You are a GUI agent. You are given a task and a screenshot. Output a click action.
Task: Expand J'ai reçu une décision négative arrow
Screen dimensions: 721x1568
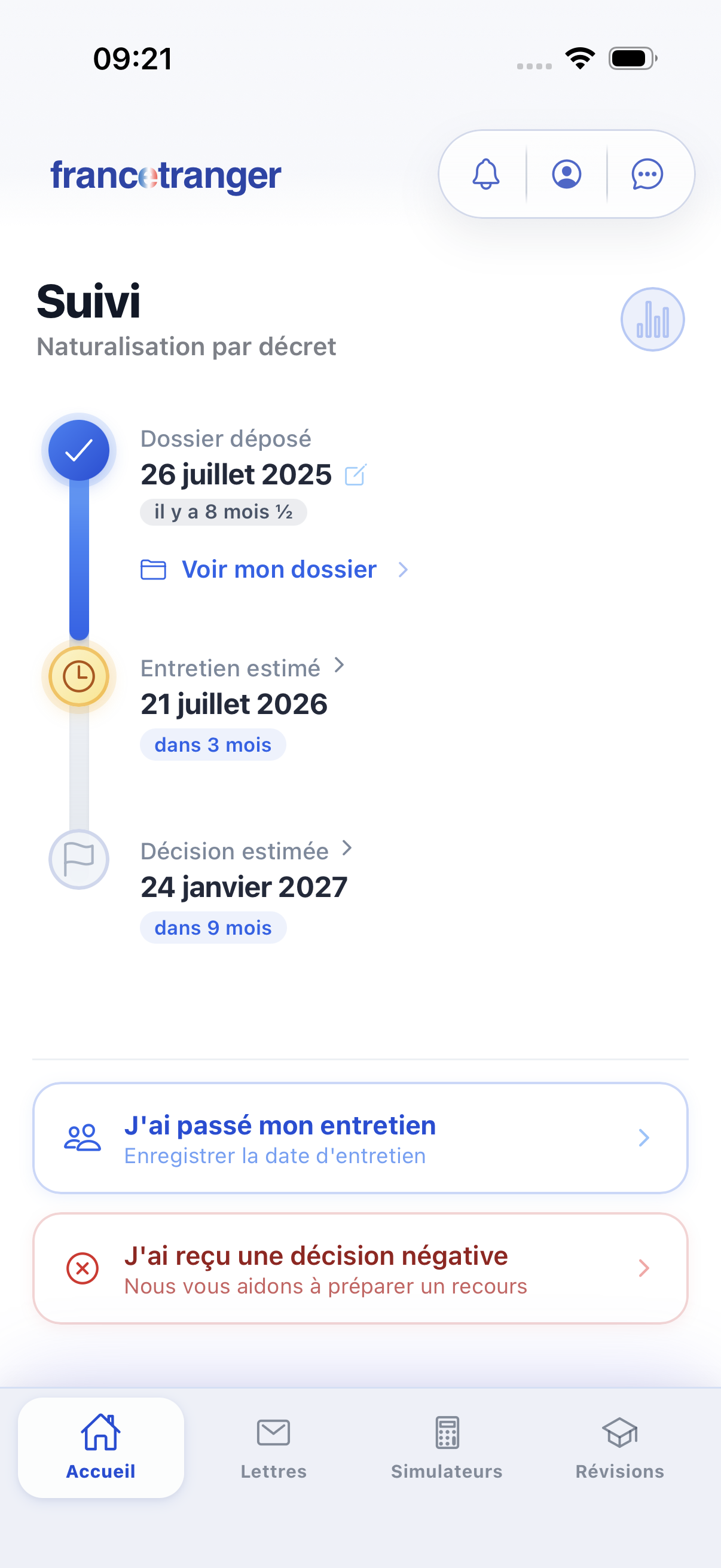click(644, 1268)
